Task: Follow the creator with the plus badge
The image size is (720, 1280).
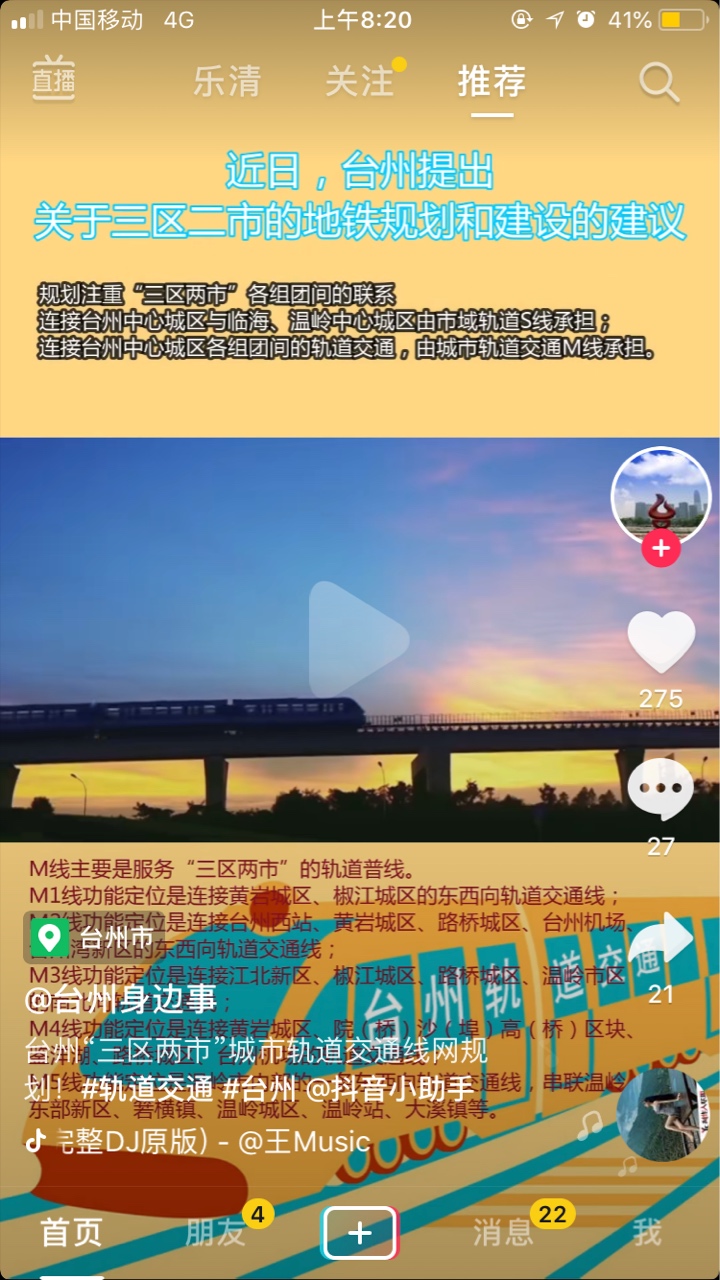Action: (x=661, y=548)
